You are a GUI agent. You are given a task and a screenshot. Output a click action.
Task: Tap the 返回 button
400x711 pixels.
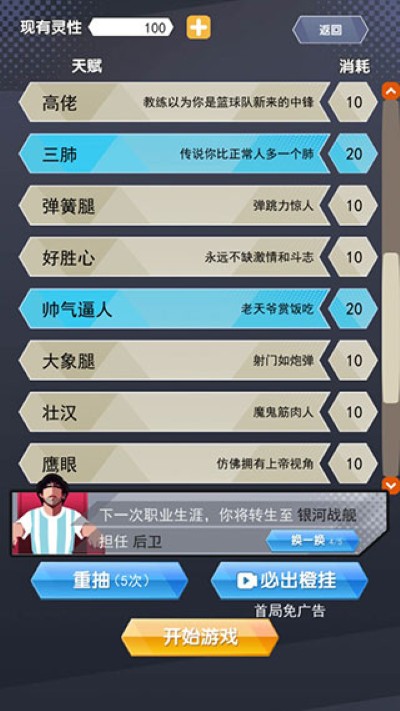point(330,30)
